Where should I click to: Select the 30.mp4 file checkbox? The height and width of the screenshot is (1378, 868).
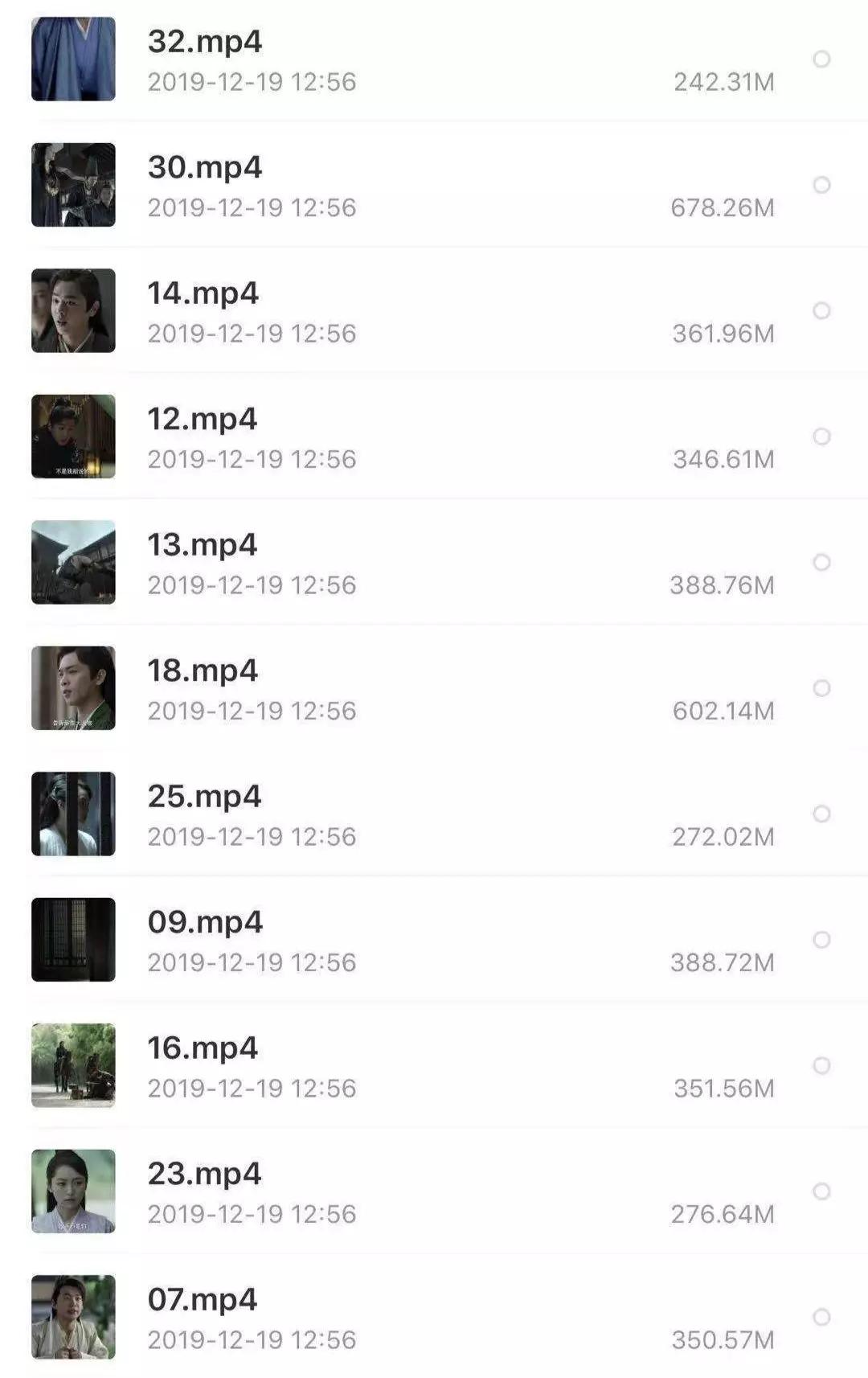point(821,185)
